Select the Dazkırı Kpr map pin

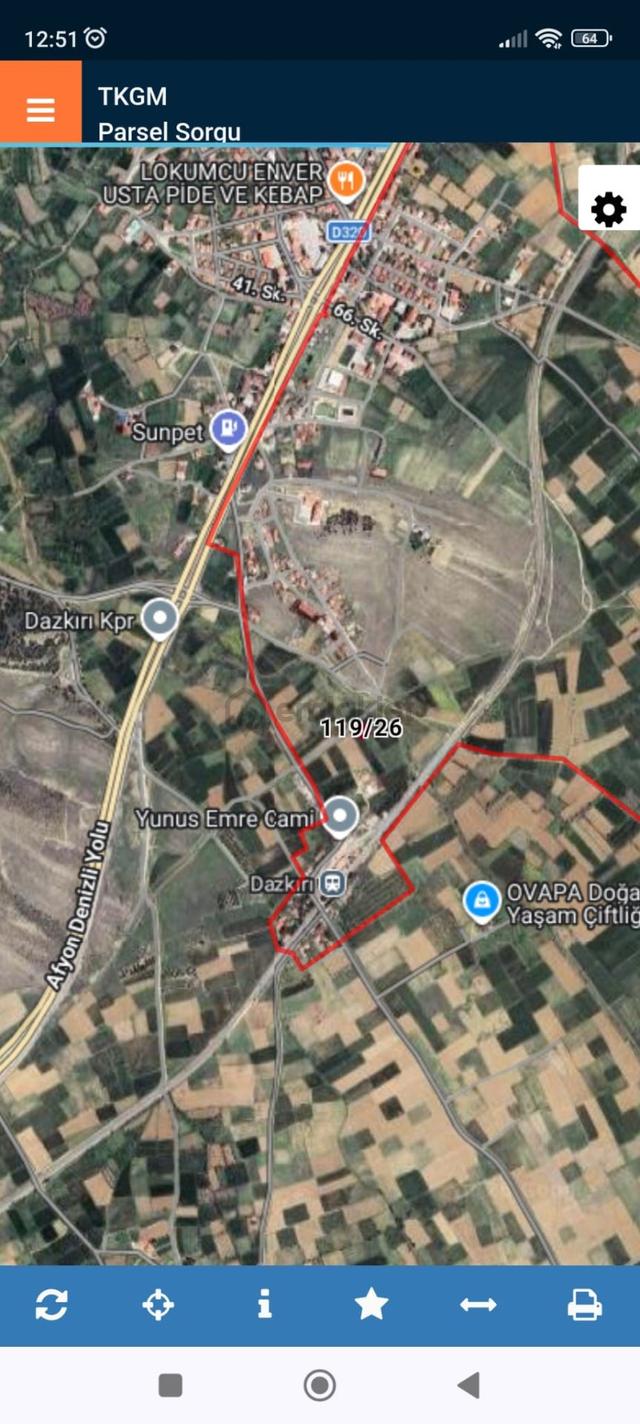point(160,619)
